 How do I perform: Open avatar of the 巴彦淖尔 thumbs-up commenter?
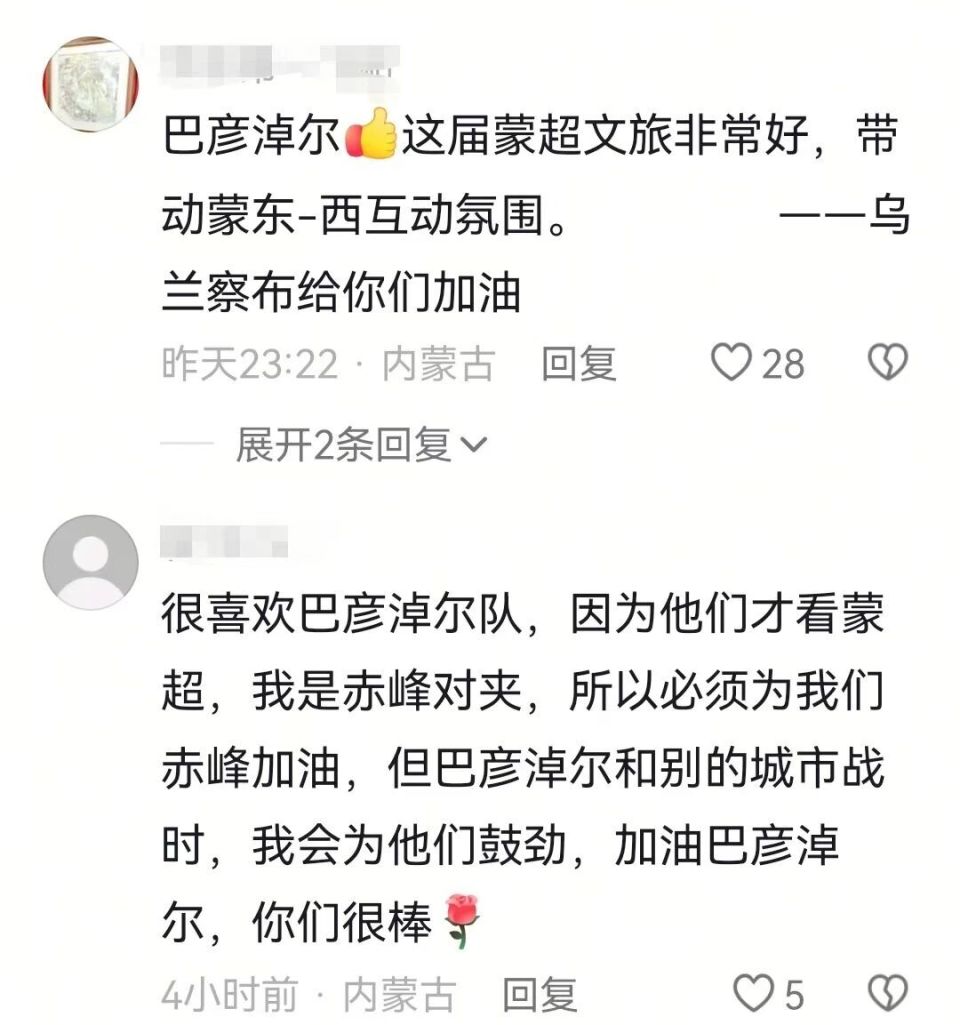click(90, 85)
